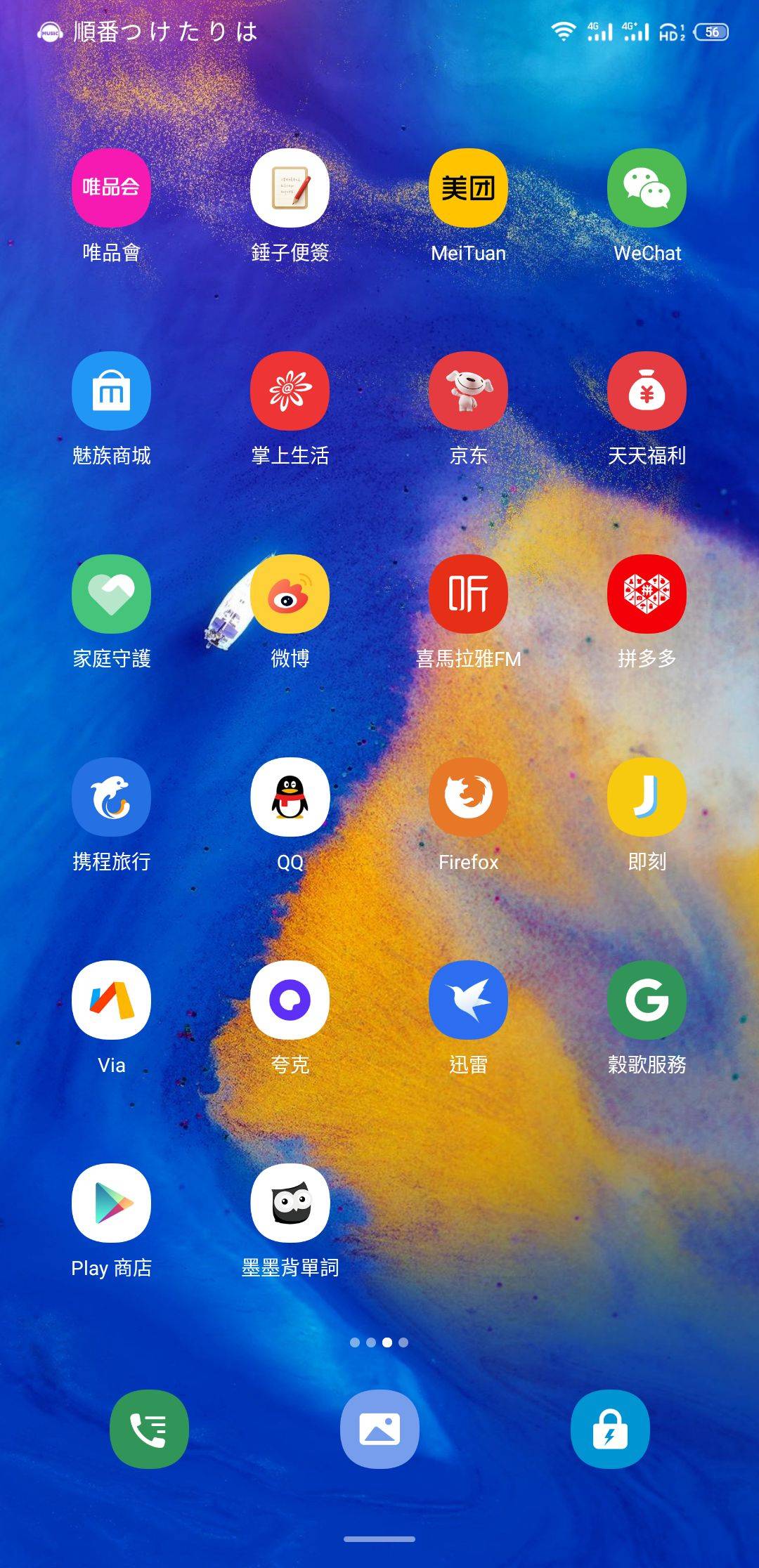Viewport: 759px width, 1568px height.
Task: Open 喜馬拉雅FM app
Action: coord(468,594)
